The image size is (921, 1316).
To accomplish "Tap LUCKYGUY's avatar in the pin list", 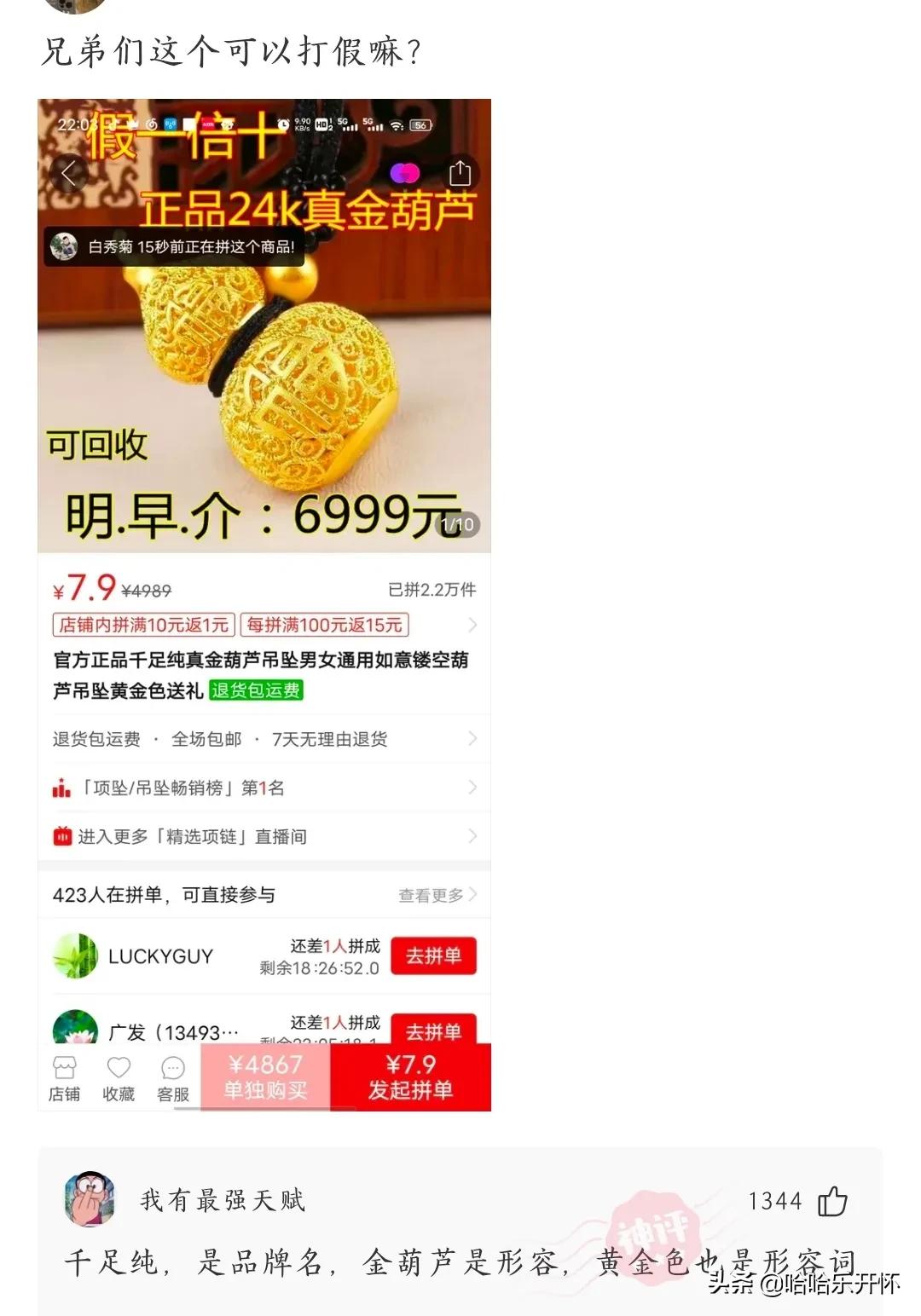I will pos(76,955).
